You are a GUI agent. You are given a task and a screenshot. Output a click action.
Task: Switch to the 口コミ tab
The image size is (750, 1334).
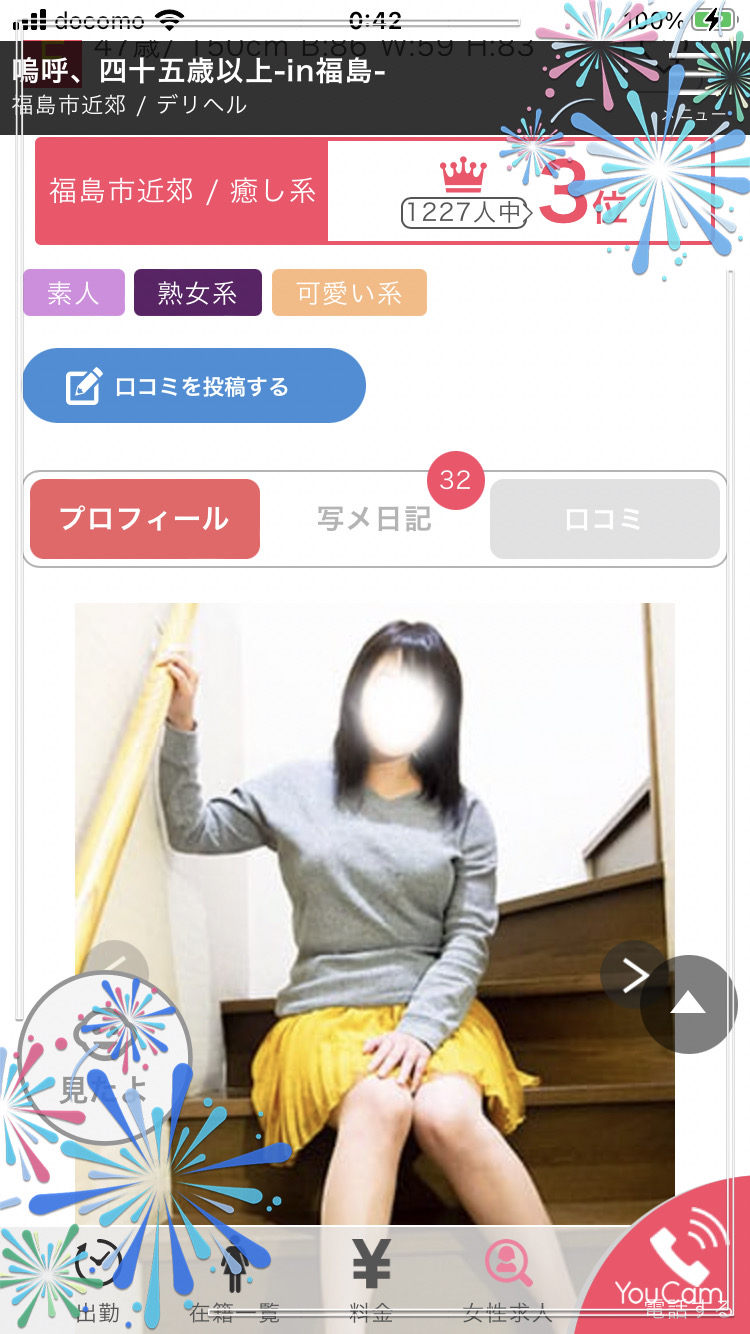point(604,519)
